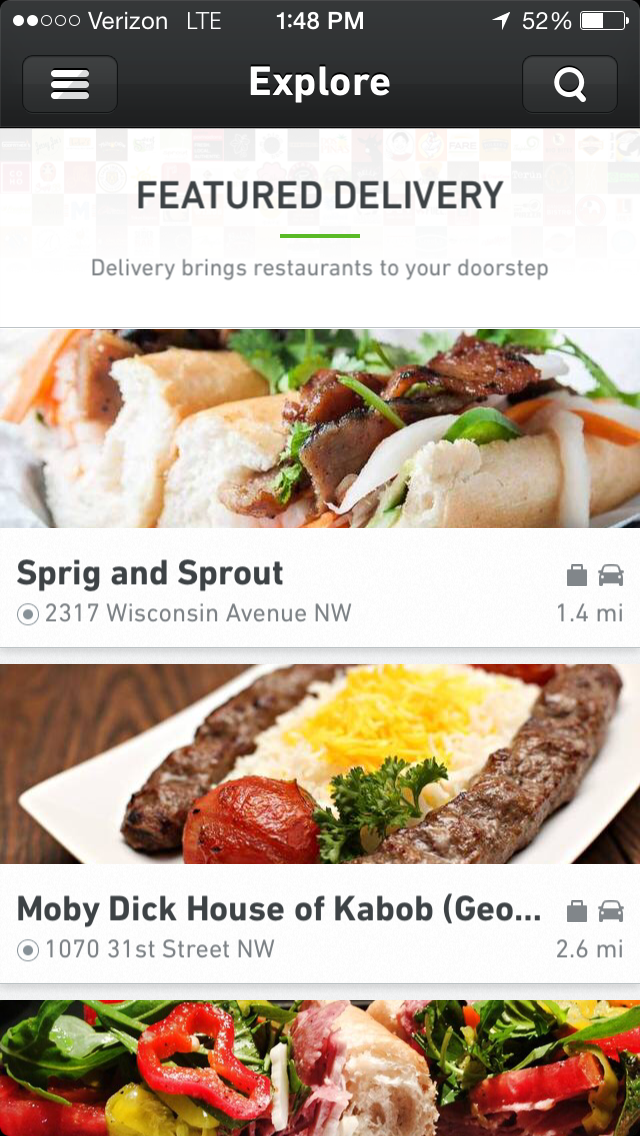Select Moby Dick House of Kabob card
The height and width of the screenshot is (1136, 640).
point(320,823)
